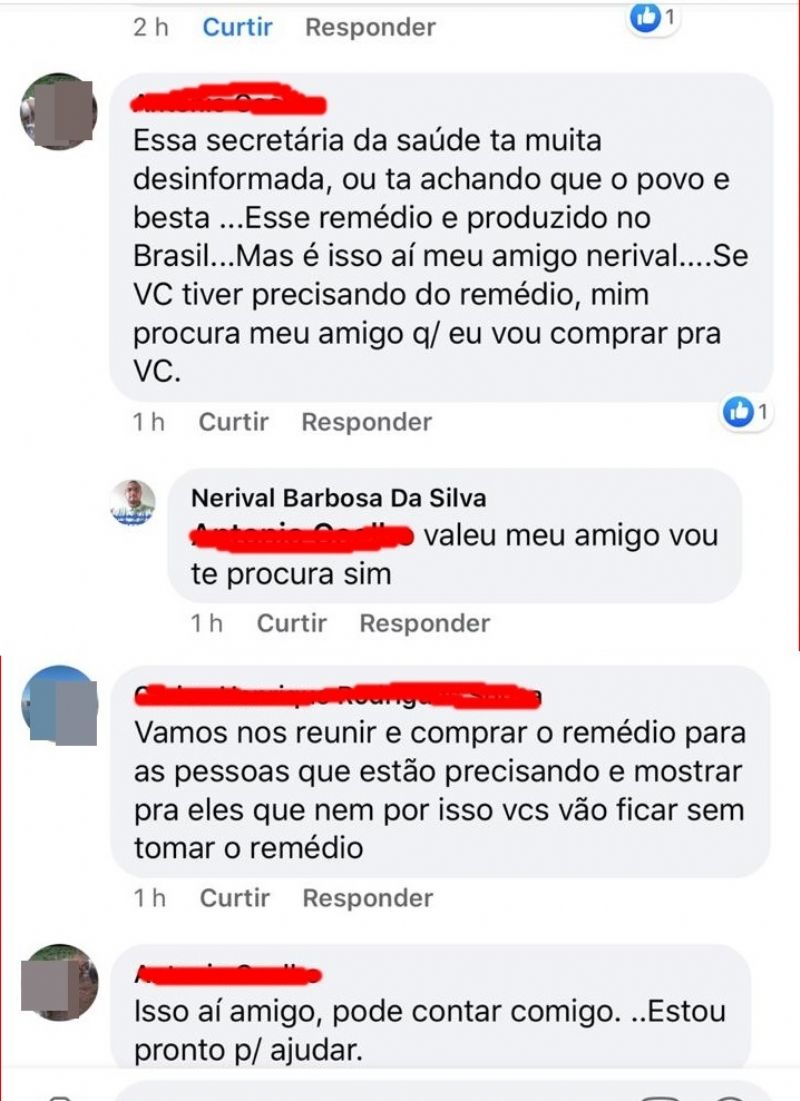This screenshot has width=800, height=1101.
Task: Reply to the 'secretária da saúde' comment
Action: coord(366,422)
